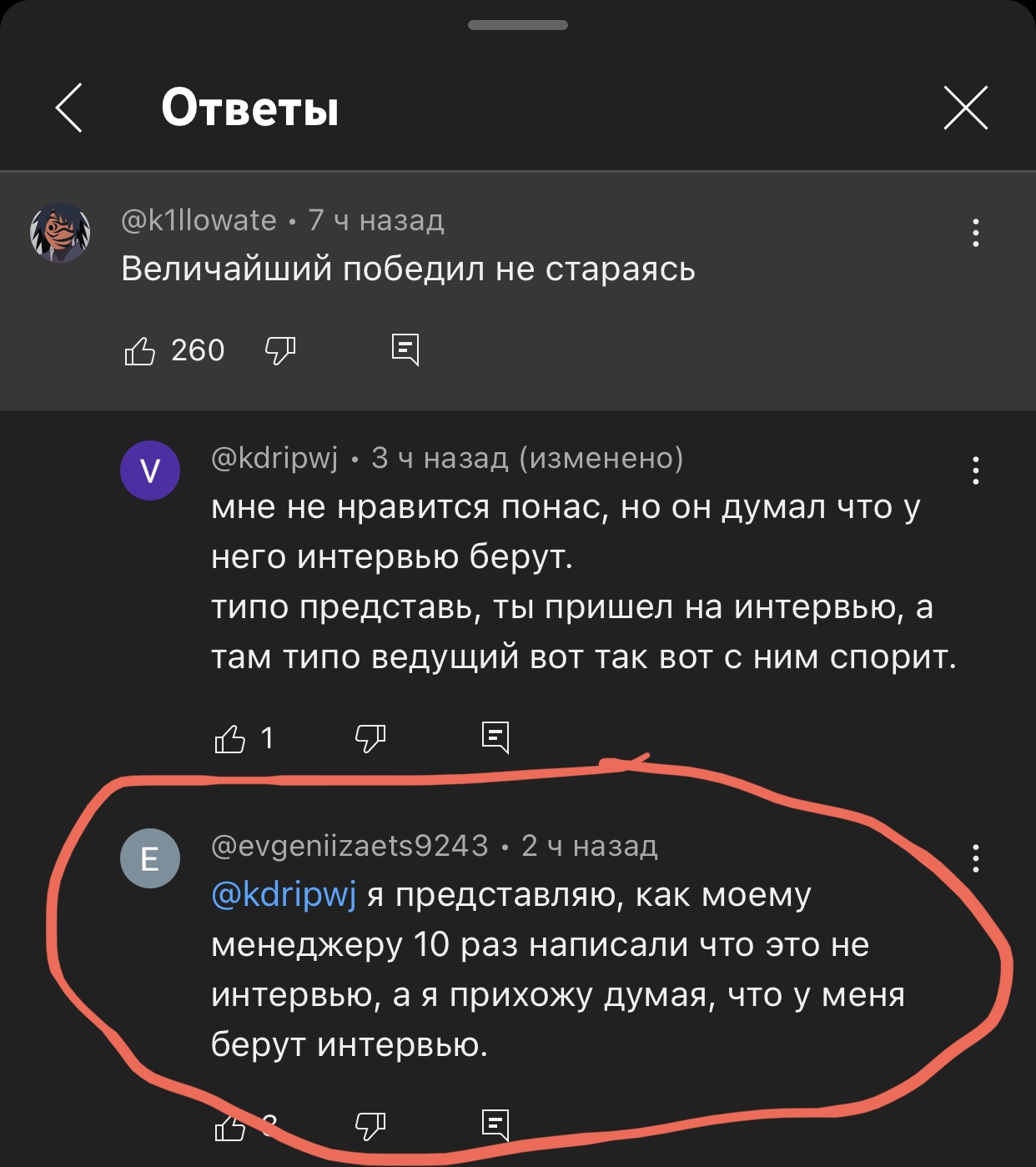Viewport: 1036px width, 1167px height.
Task: Like the comment by @k1llowate
Action: (x=140, y=351)
